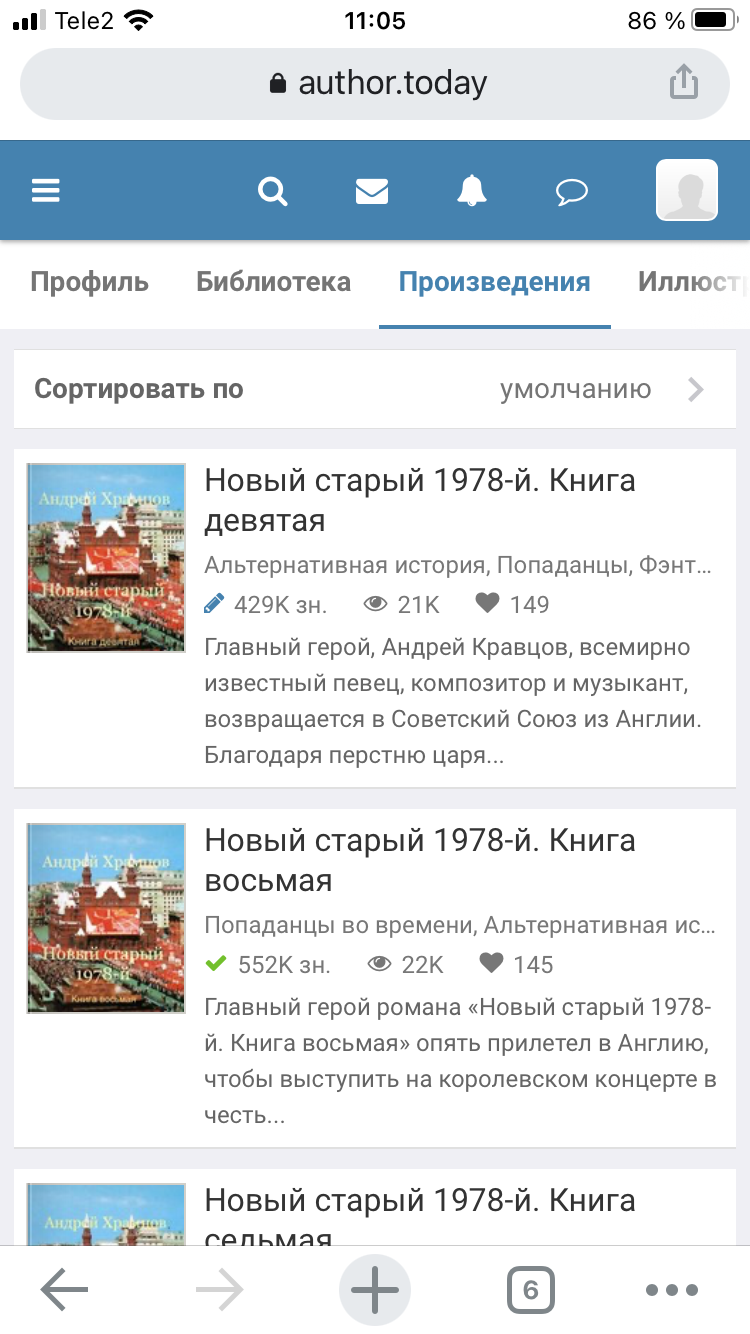Select the Произведения tab
The image size is (750, 1334).
pyautogui.click(x=494, y=282)
